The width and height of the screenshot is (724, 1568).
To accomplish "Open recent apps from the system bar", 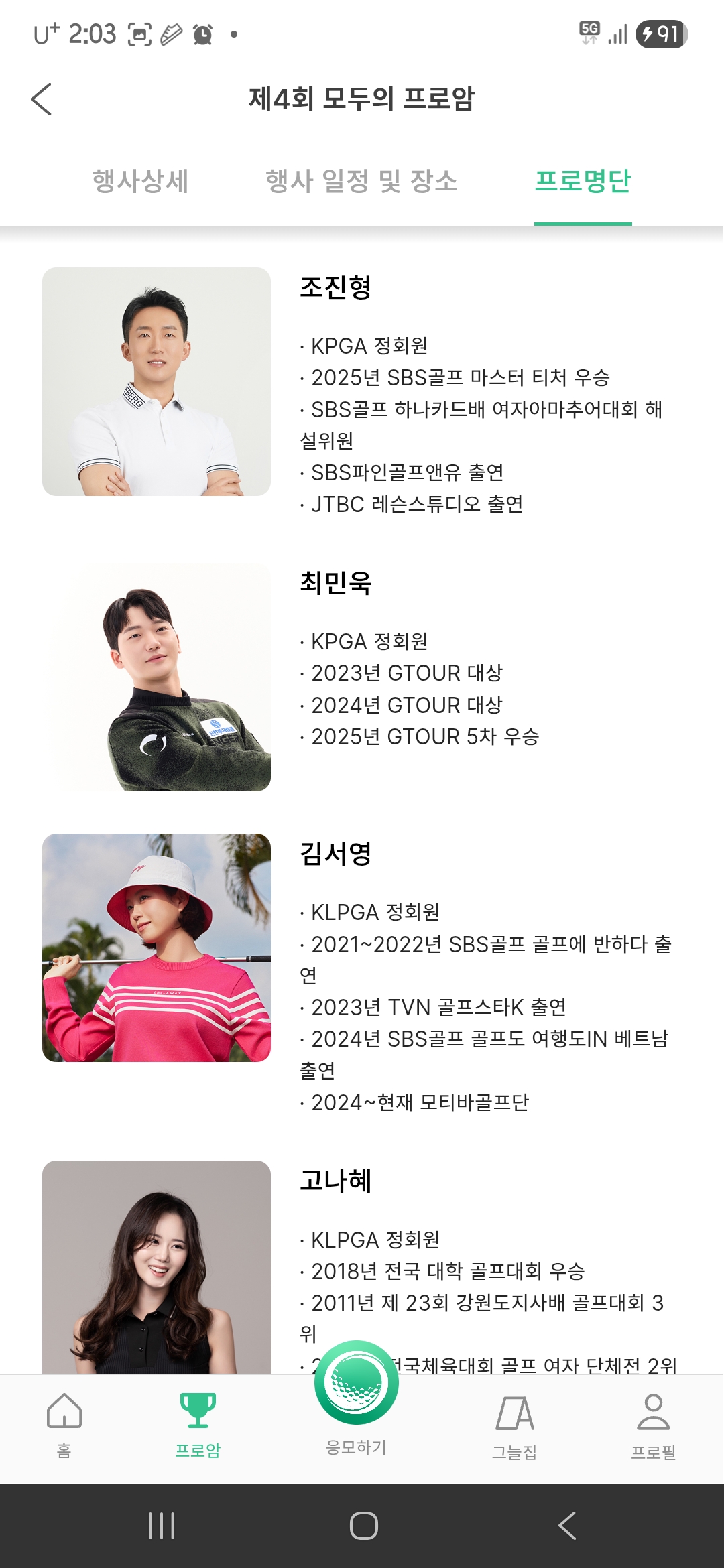I will tap(162, 1526).
